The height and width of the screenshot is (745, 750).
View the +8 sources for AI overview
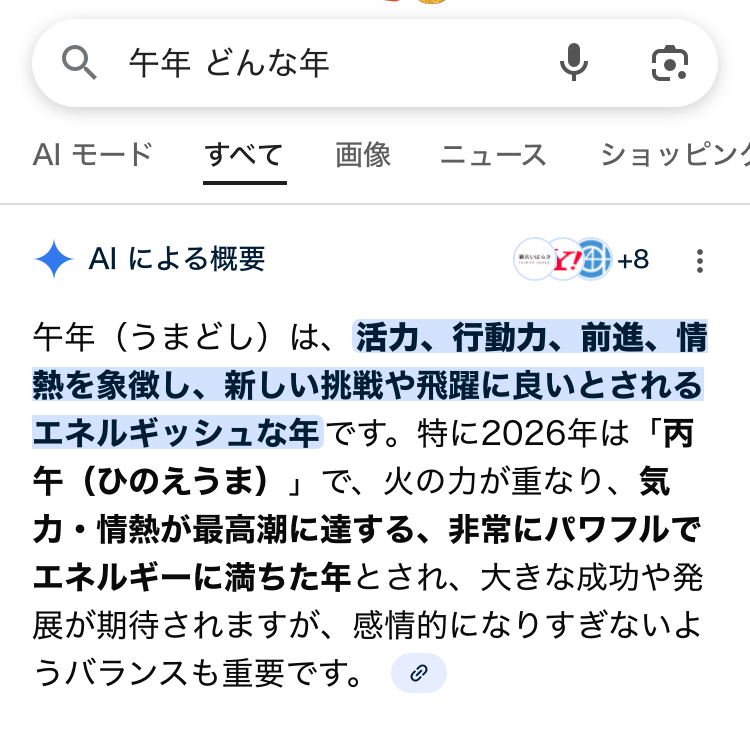pos(632,260)
